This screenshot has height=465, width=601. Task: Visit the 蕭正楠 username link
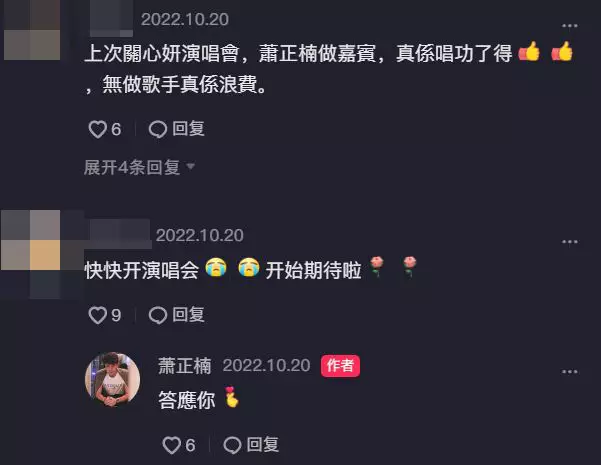[x=185, y=366]
